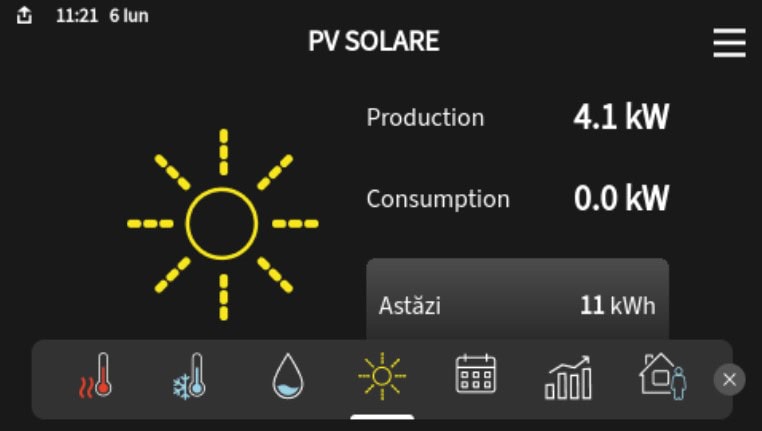Go to the heating thermometer tab
This screenshot has width=762, height=431.
coord(97,378)
